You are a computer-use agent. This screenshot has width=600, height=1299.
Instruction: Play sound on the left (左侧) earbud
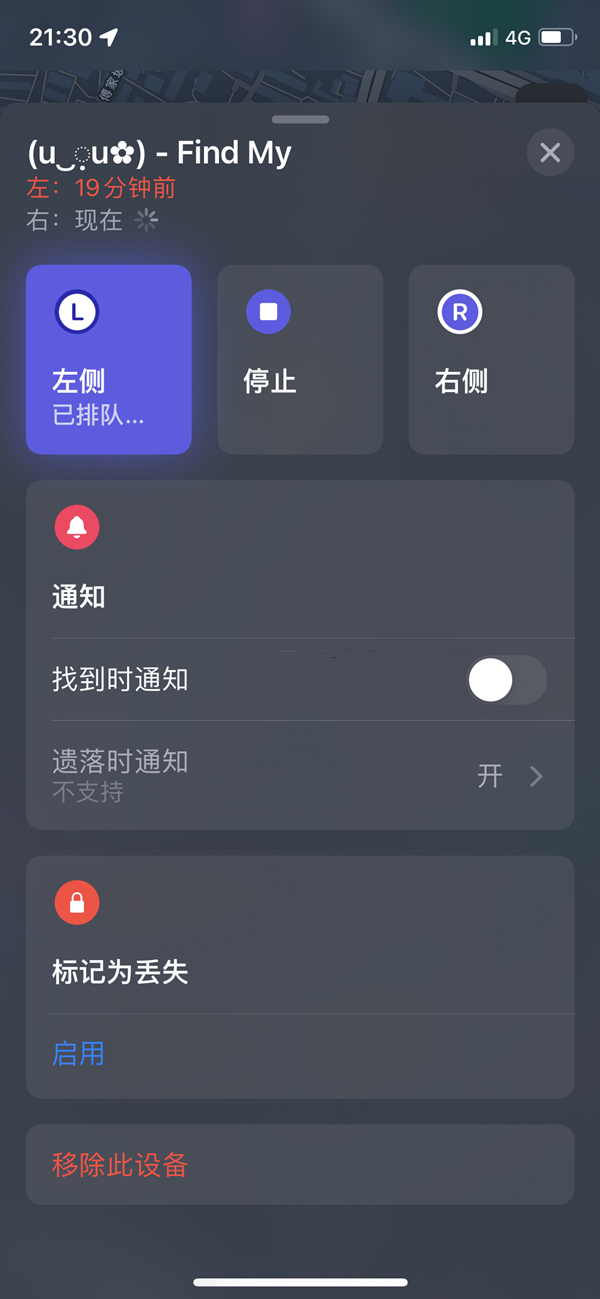(x=108, y=359)
